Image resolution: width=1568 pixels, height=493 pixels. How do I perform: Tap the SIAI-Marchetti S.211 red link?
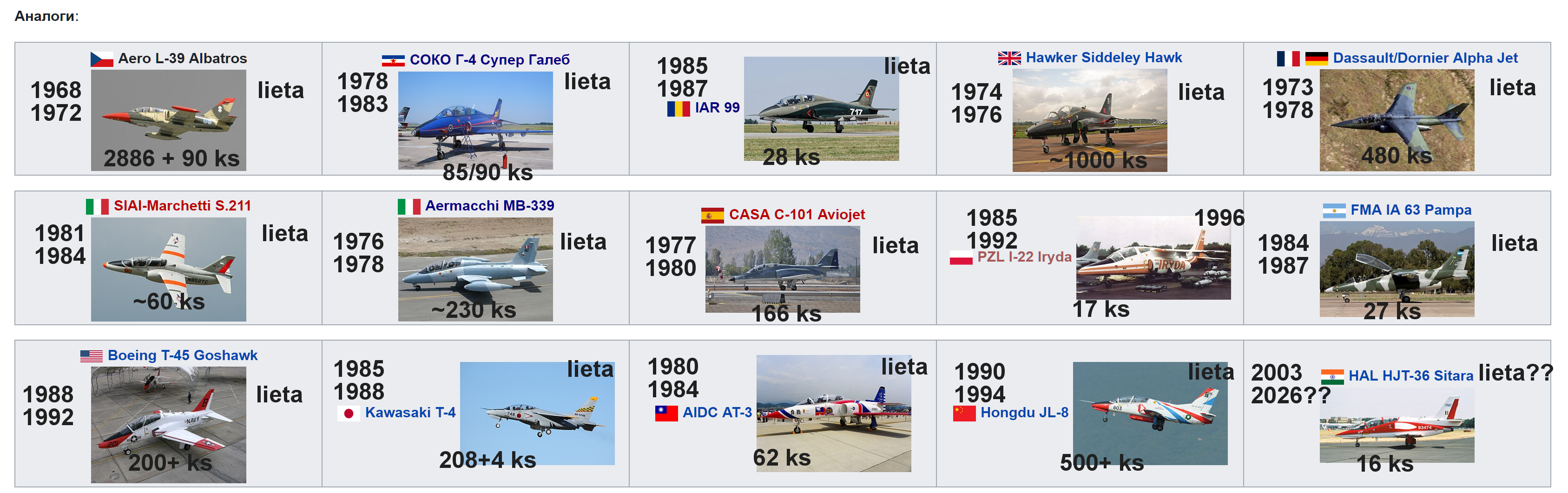[182, 206]
